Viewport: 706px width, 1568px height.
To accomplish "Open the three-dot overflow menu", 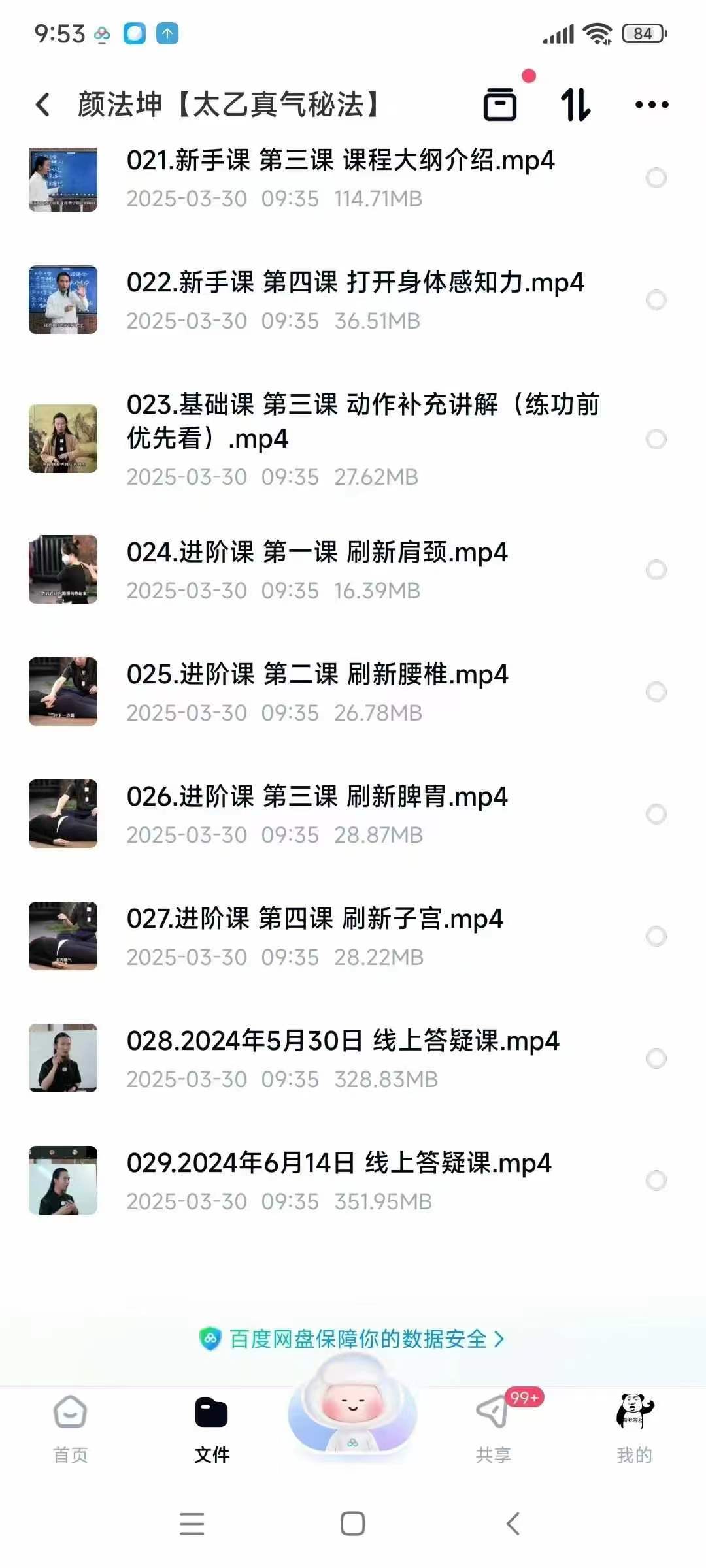I will point(652,105).
